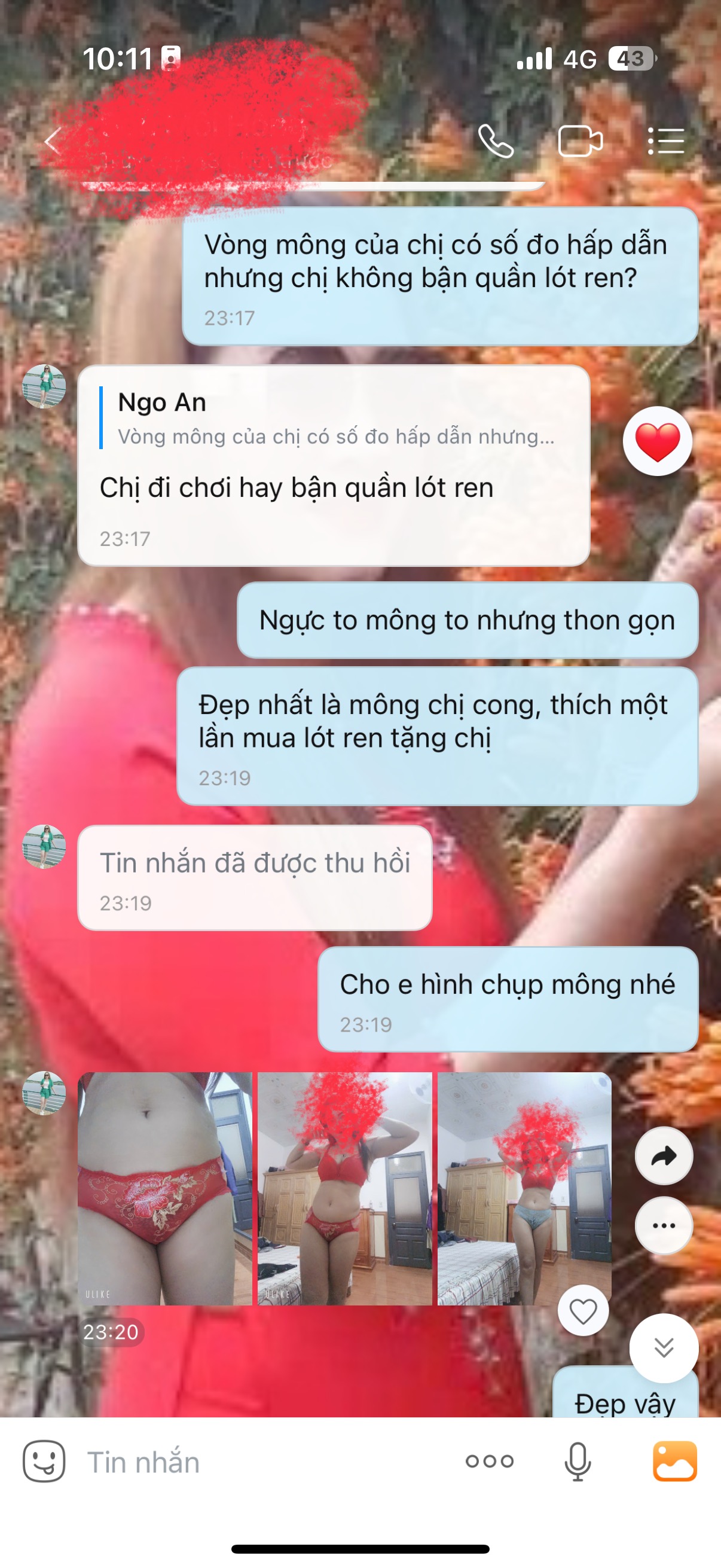Start a voice call
Image resolution: width=721 pixels, height=1568 pixels.
[495, 141]
